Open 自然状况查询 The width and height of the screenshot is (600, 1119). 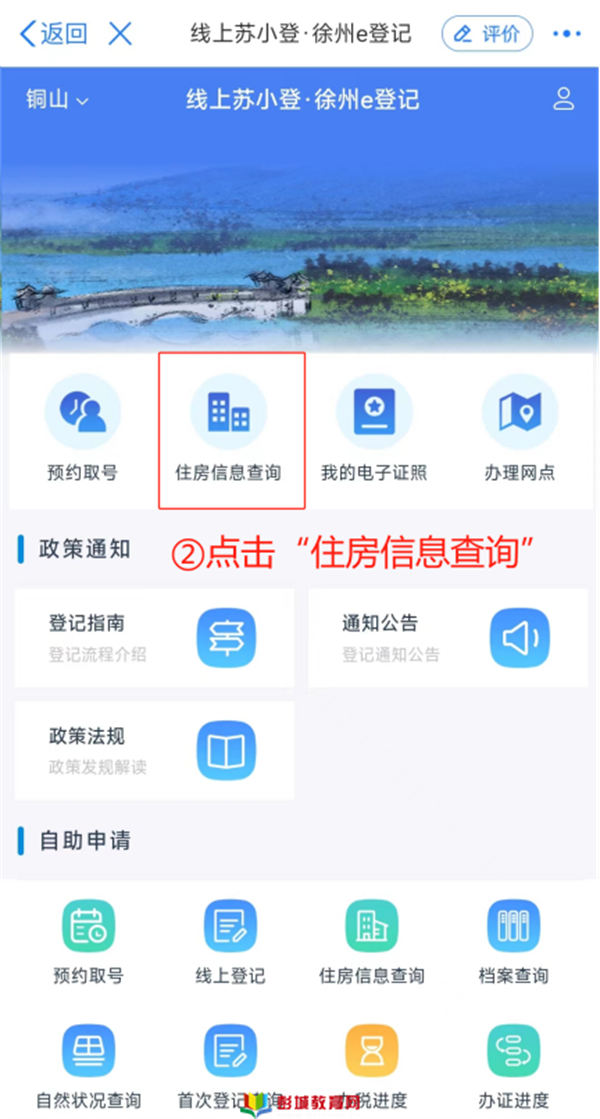(x=88, y=1065)
